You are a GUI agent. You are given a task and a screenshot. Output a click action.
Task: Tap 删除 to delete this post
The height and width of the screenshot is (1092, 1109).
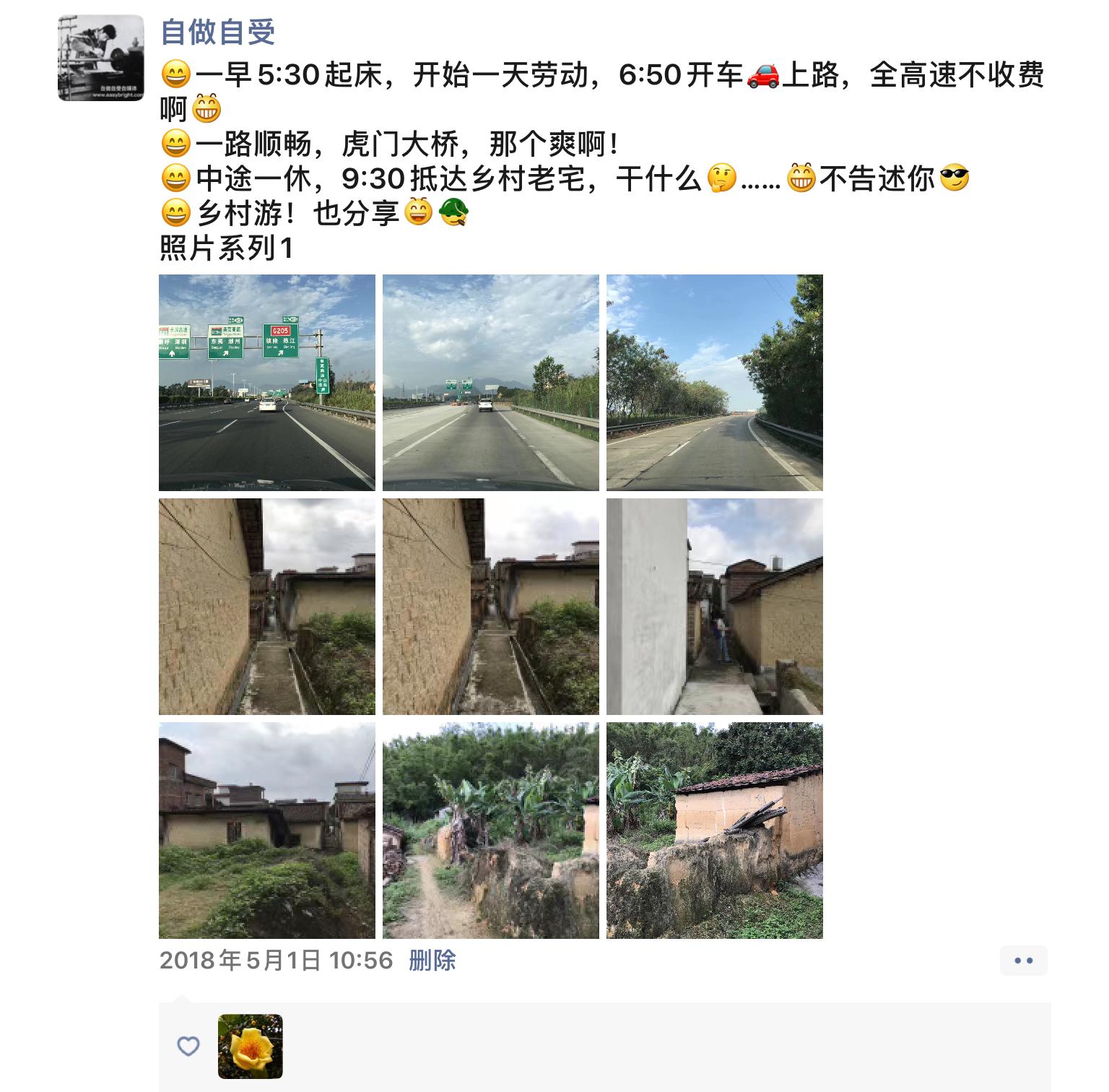click(x=432, y=961)
